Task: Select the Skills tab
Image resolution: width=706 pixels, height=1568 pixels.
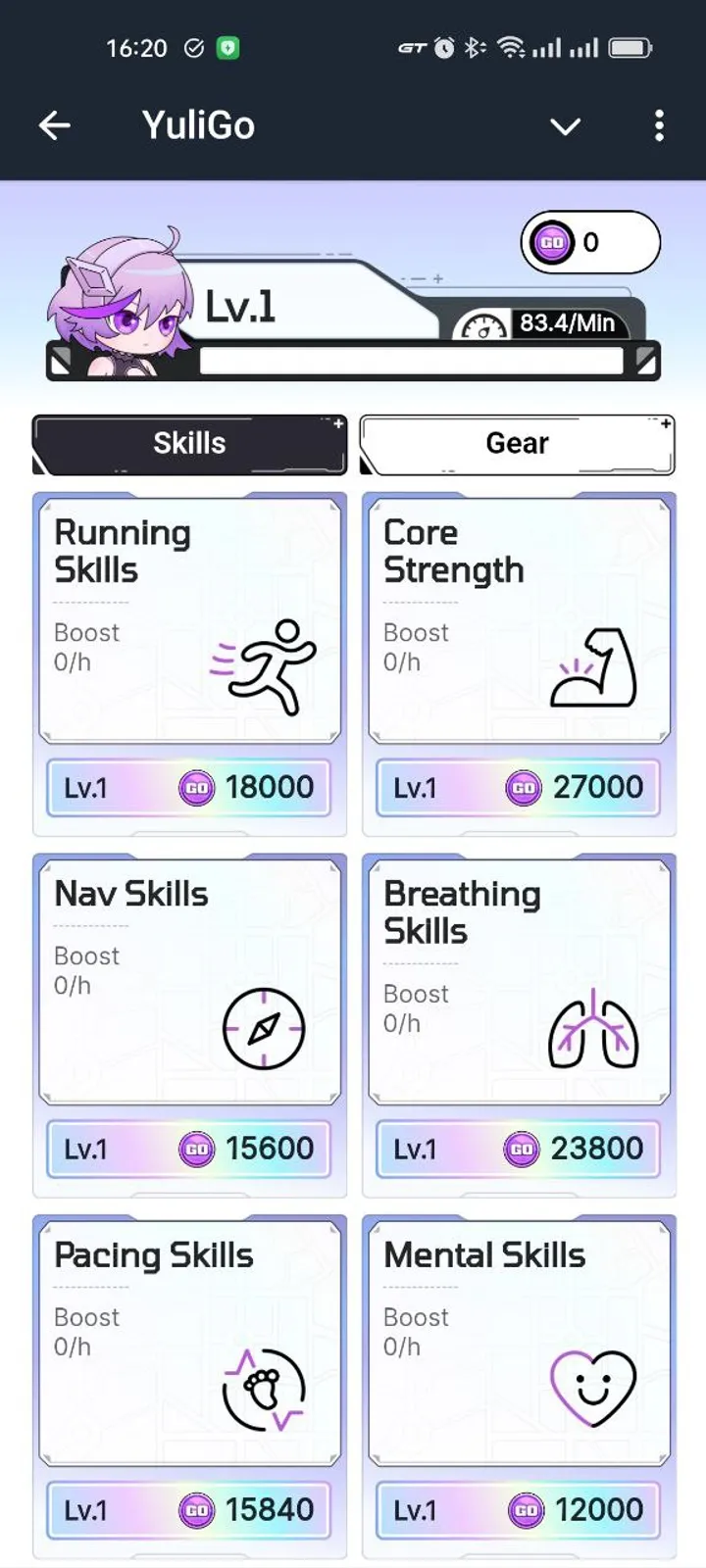Action: click(189, 444)
